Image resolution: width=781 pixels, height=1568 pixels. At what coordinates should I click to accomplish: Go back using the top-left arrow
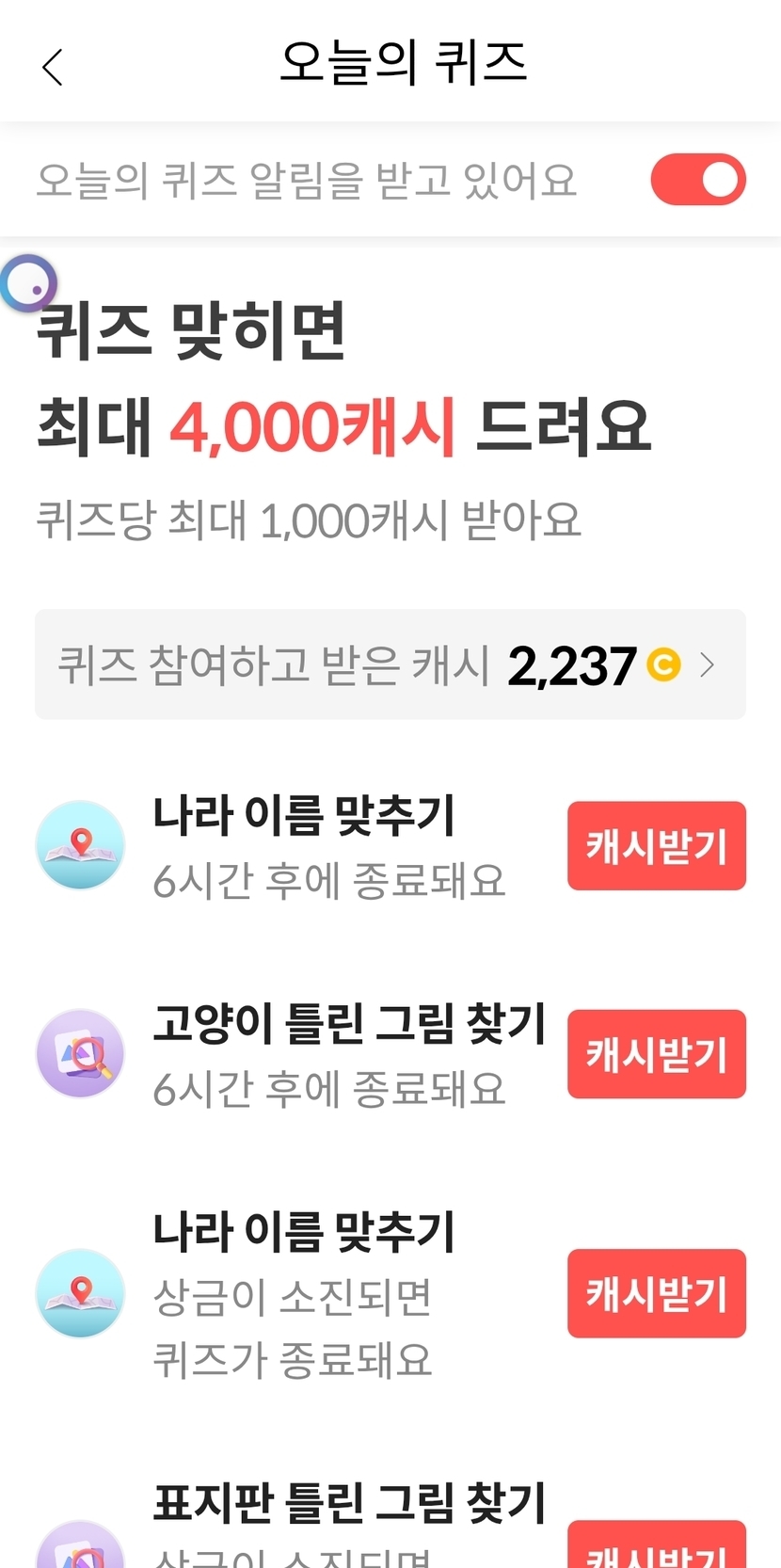[x=53, y=67]
